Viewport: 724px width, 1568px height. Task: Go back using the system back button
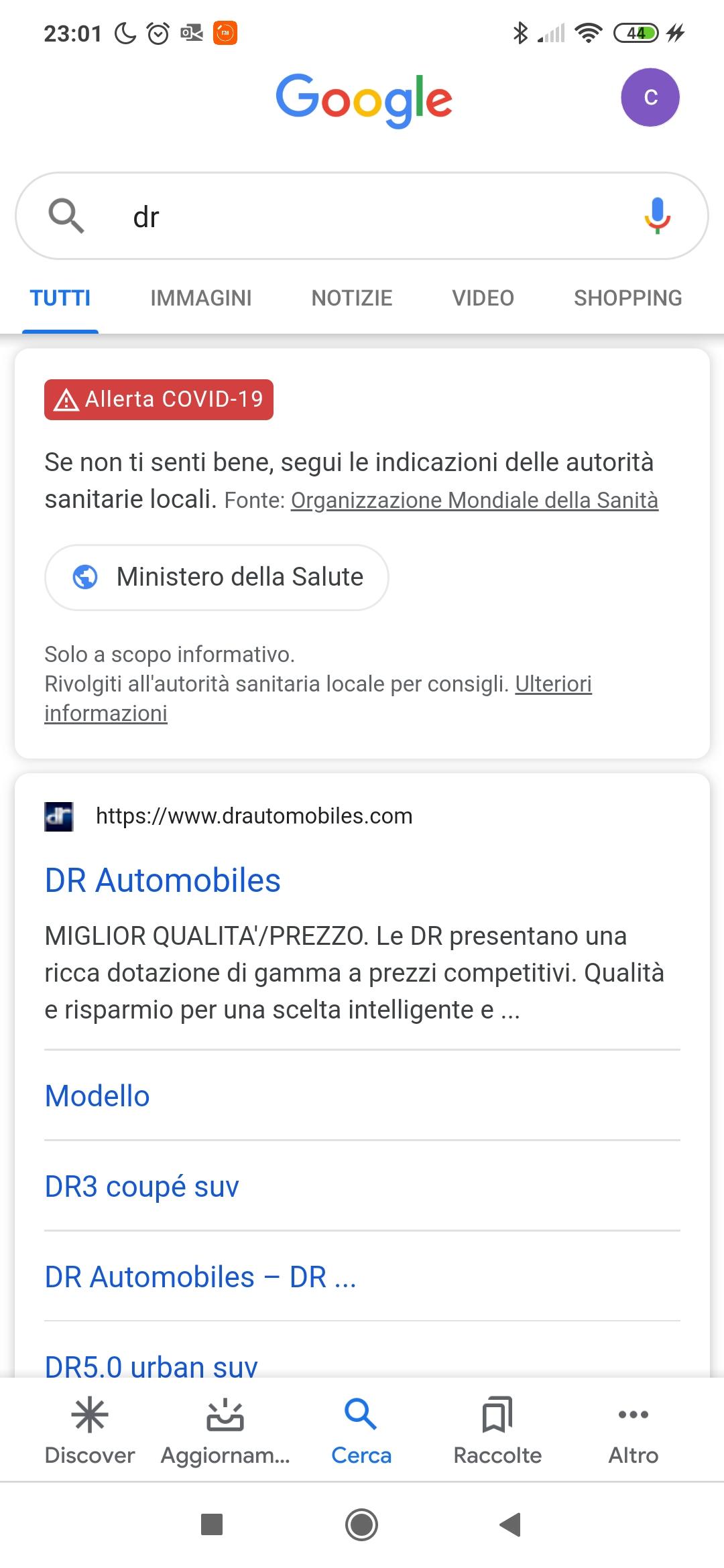[511, 1524]
